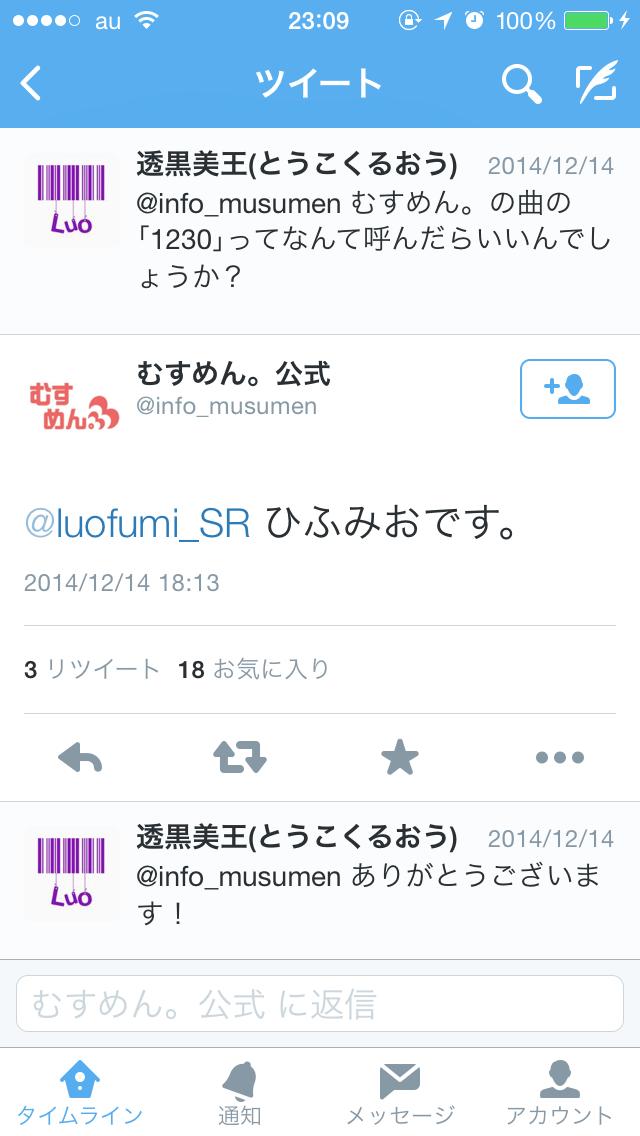Tap the reply field むすめん。公式 に返信
The height and width of the screenshot is (1136, 640).
click(320, 1003)
